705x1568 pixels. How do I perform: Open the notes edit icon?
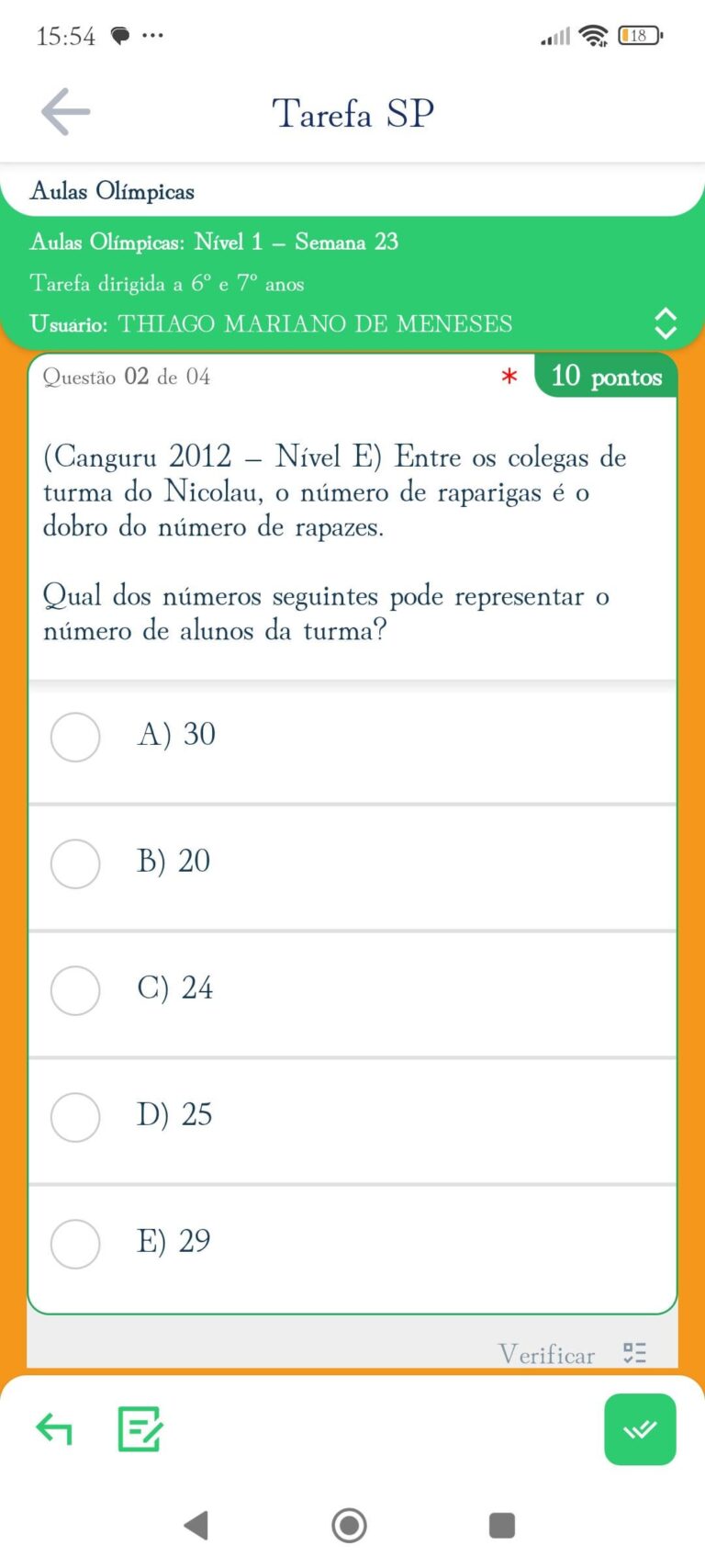pyautogui.click(x=140, y=1429)
